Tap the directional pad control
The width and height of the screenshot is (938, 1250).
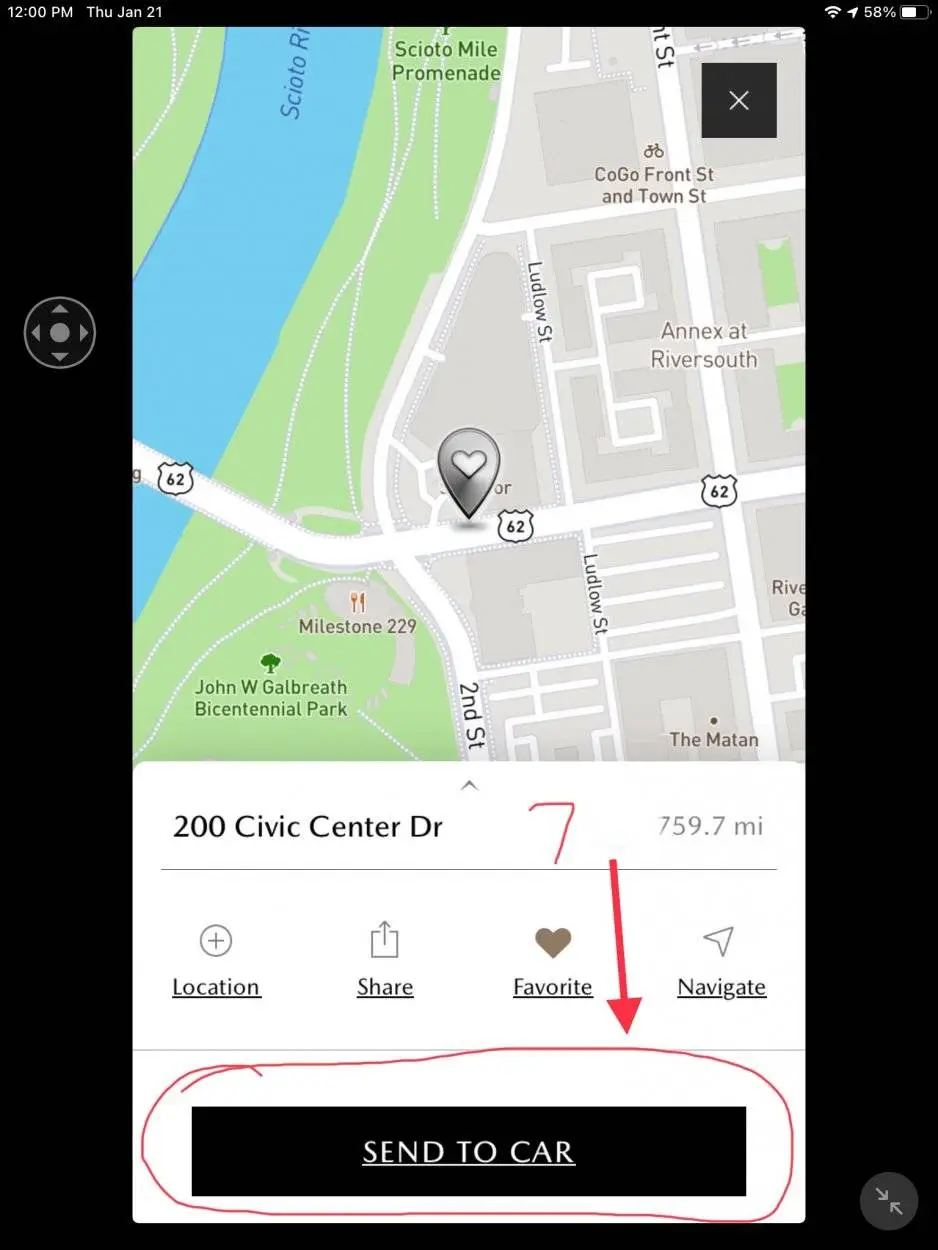tap(60, 332)
